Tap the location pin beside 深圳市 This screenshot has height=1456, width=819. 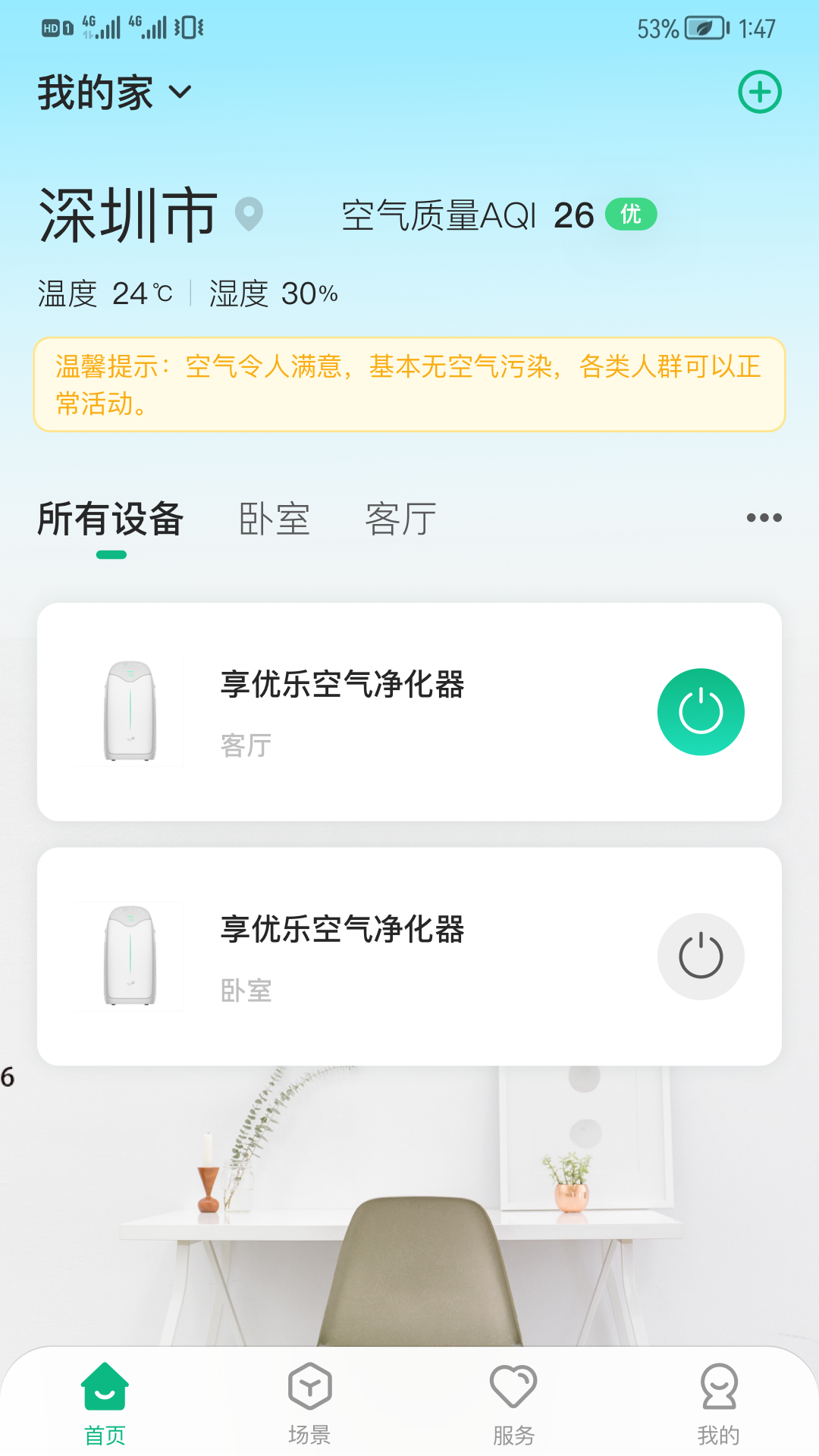coord(249,214)
